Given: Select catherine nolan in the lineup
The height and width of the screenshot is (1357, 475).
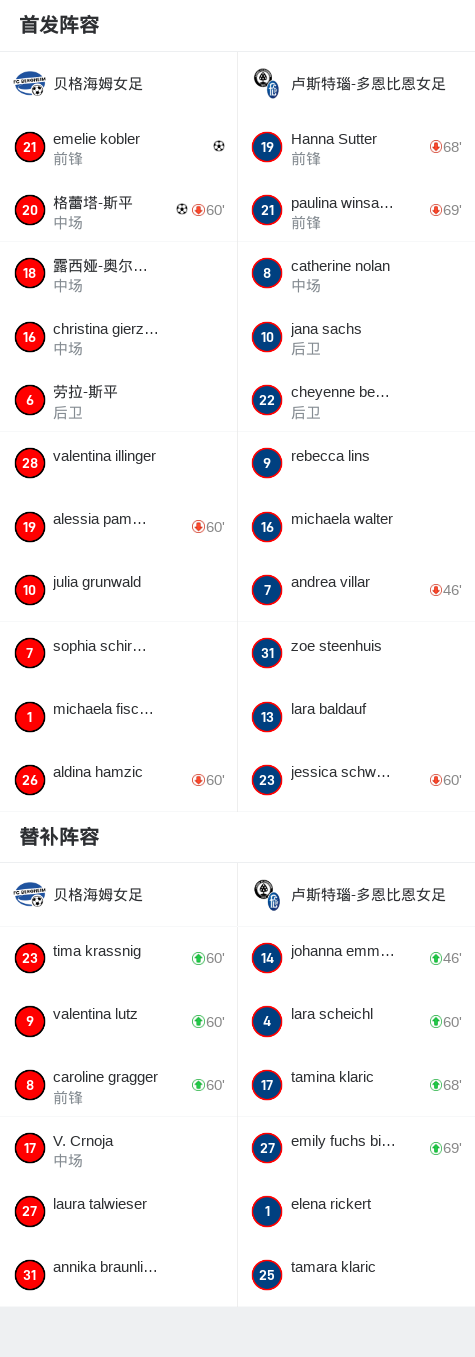Looking at the screenshot, I should 356,274.
